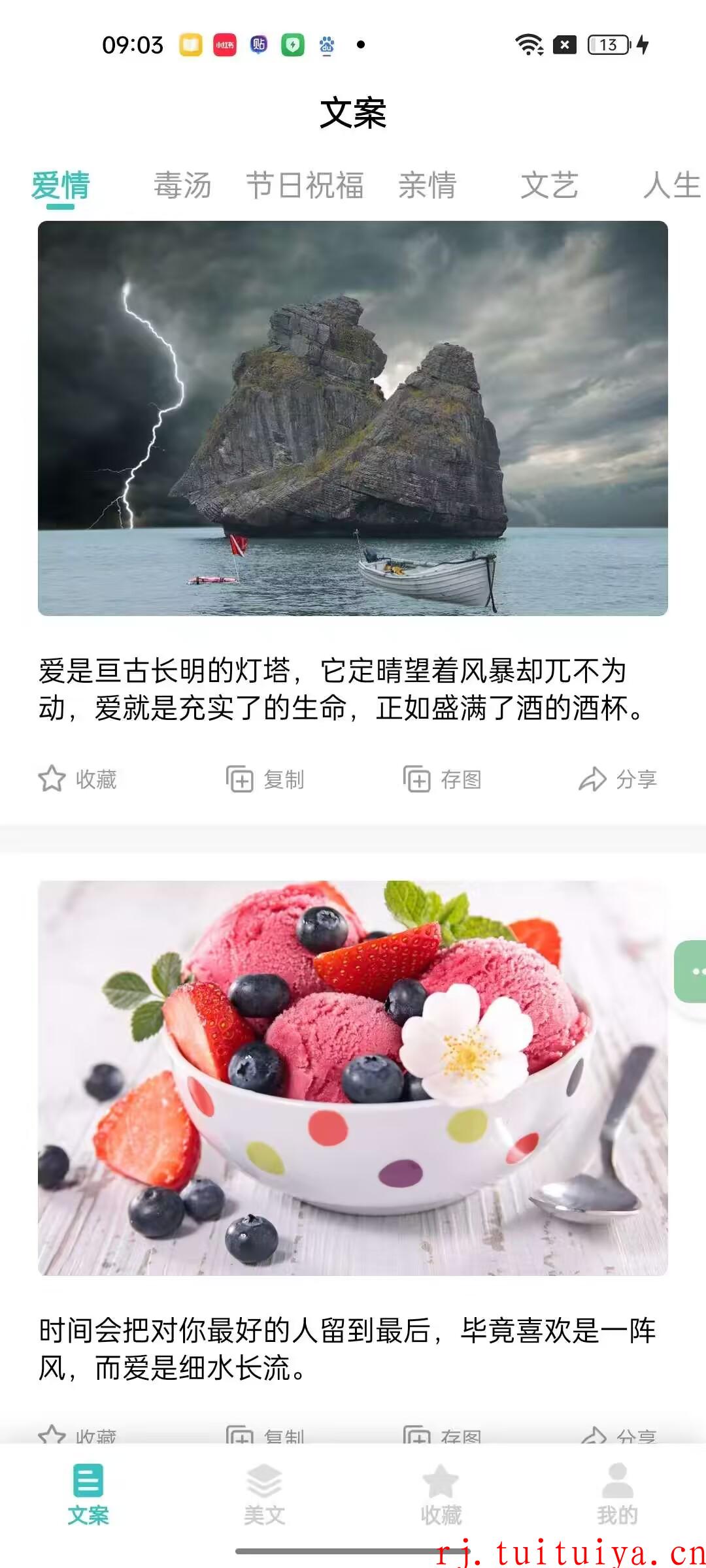Favorite the lighthouse quote with 收藏
The image size is (706, 1568).
[x=78, y=779]
